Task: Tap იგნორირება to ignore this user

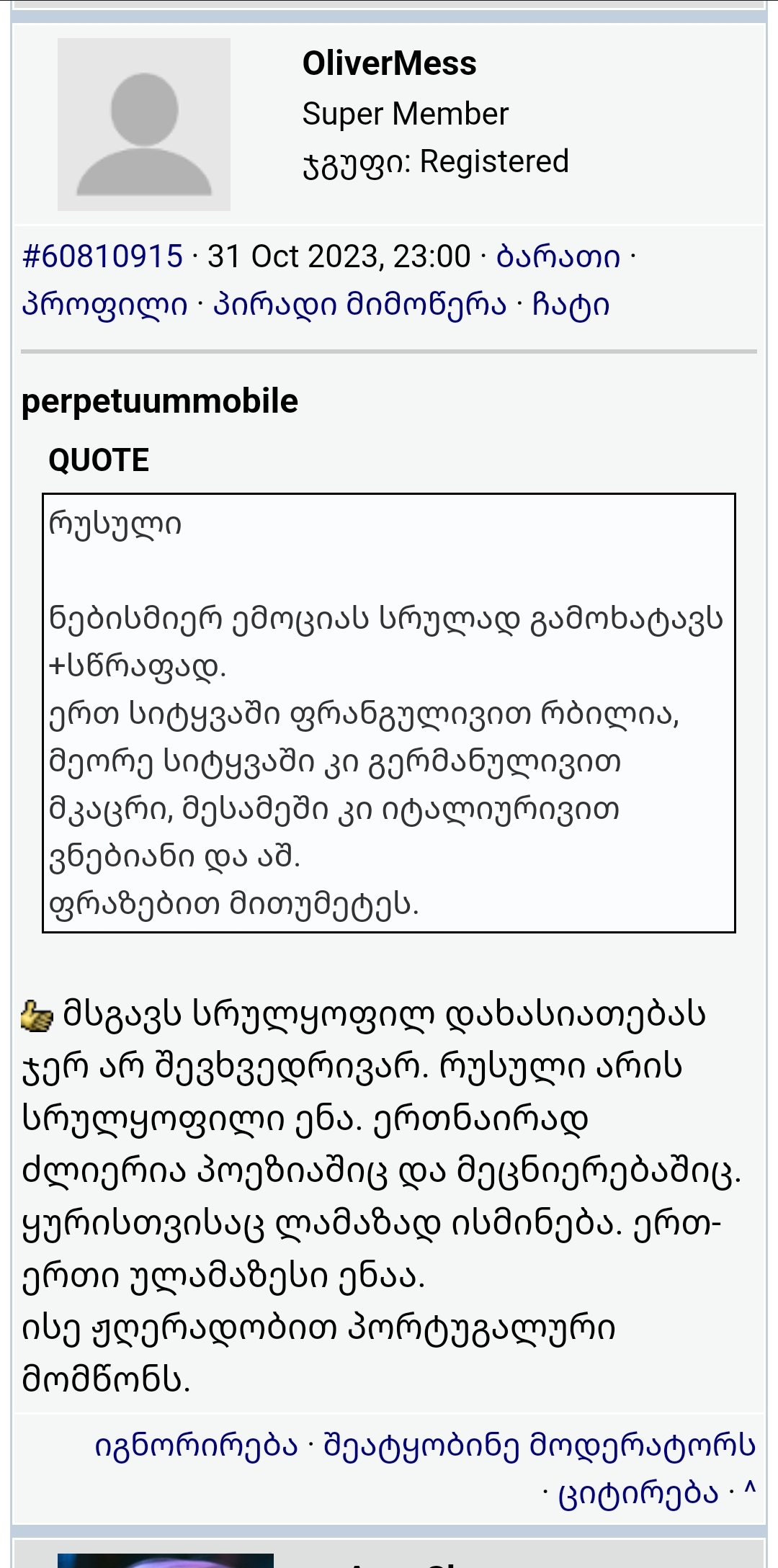Action: 196,1445
